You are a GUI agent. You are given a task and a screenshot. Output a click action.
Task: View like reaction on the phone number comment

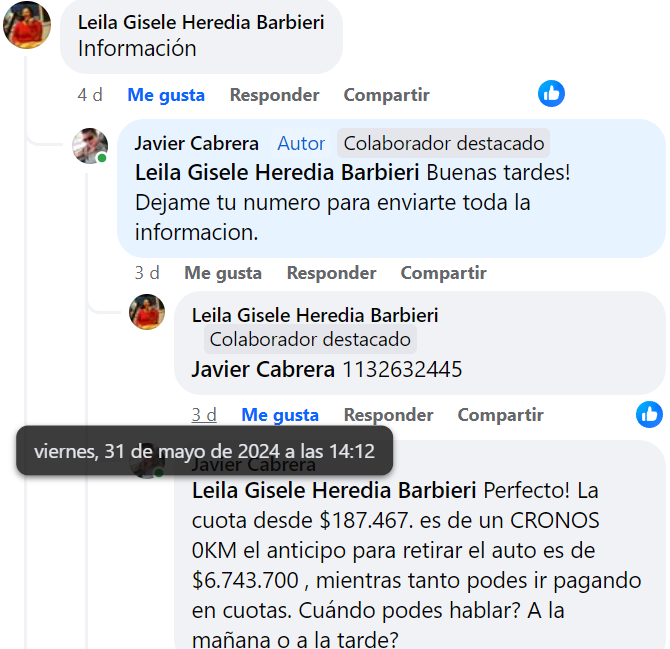tap(649, 414)
